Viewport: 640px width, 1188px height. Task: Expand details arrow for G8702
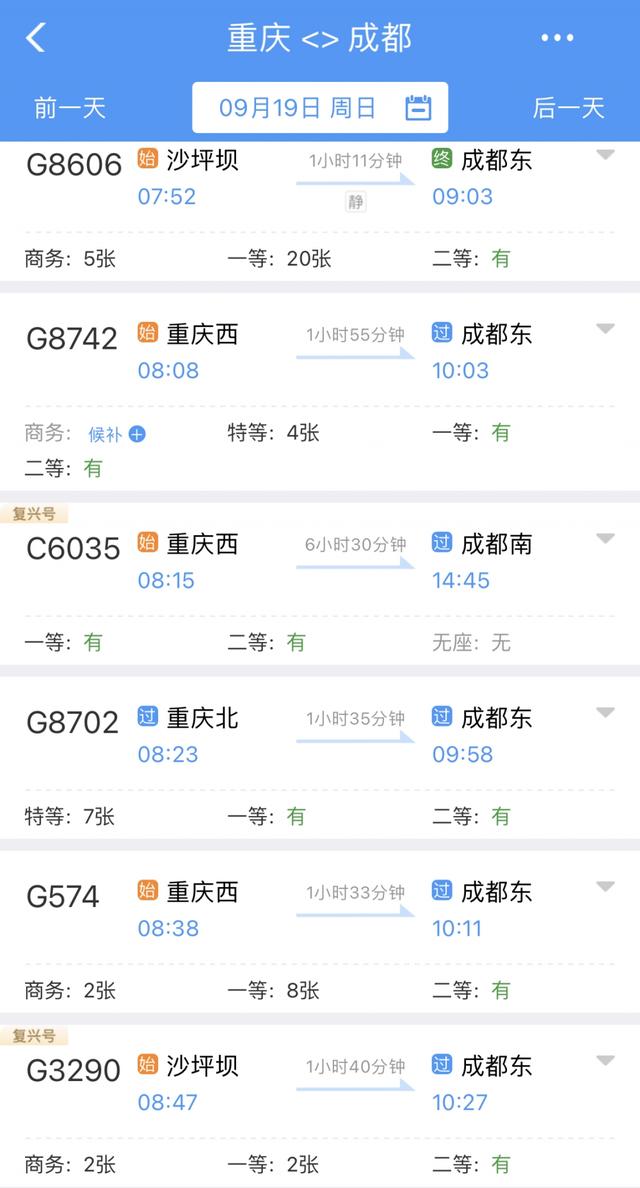604,713
